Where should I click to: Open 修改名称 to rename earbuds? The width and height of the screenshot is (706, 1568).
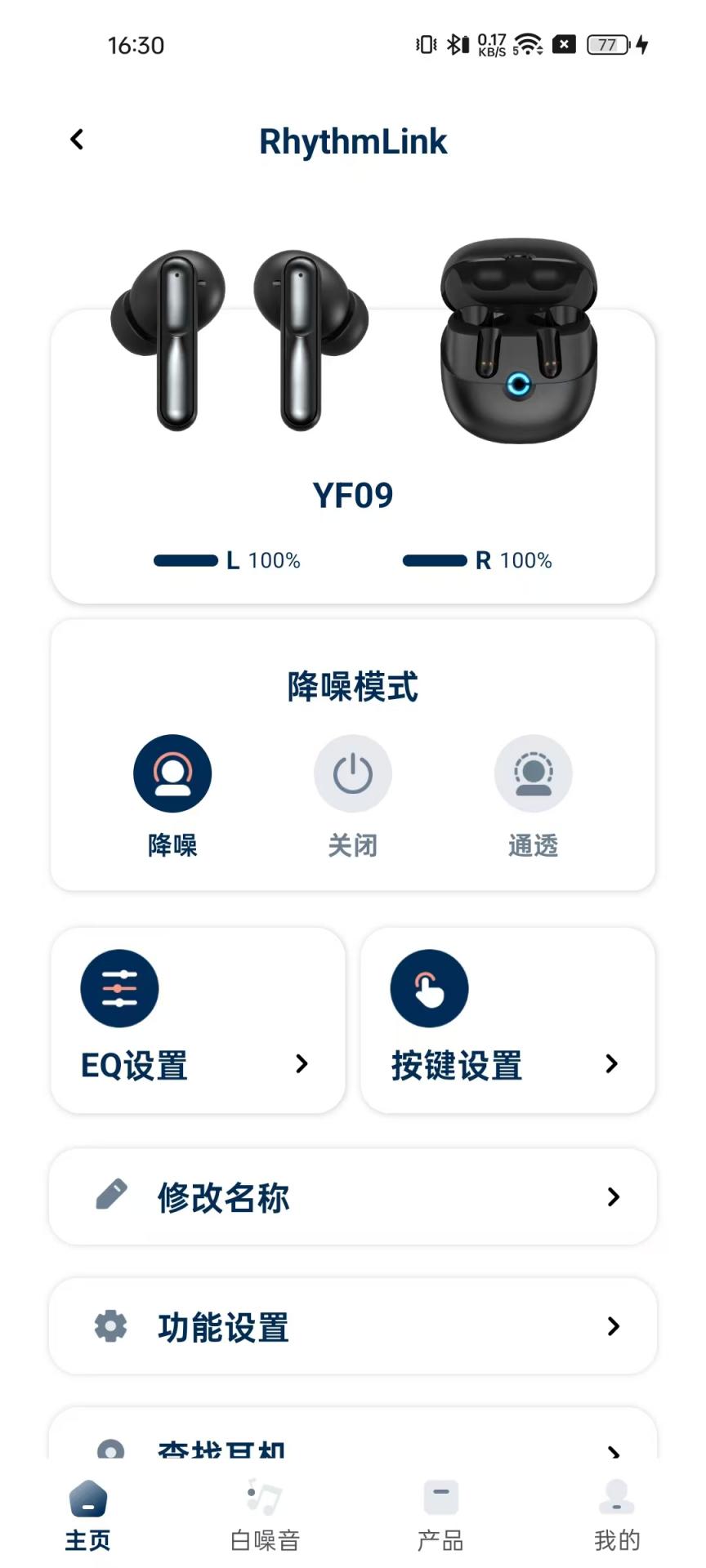point(353,1197)
